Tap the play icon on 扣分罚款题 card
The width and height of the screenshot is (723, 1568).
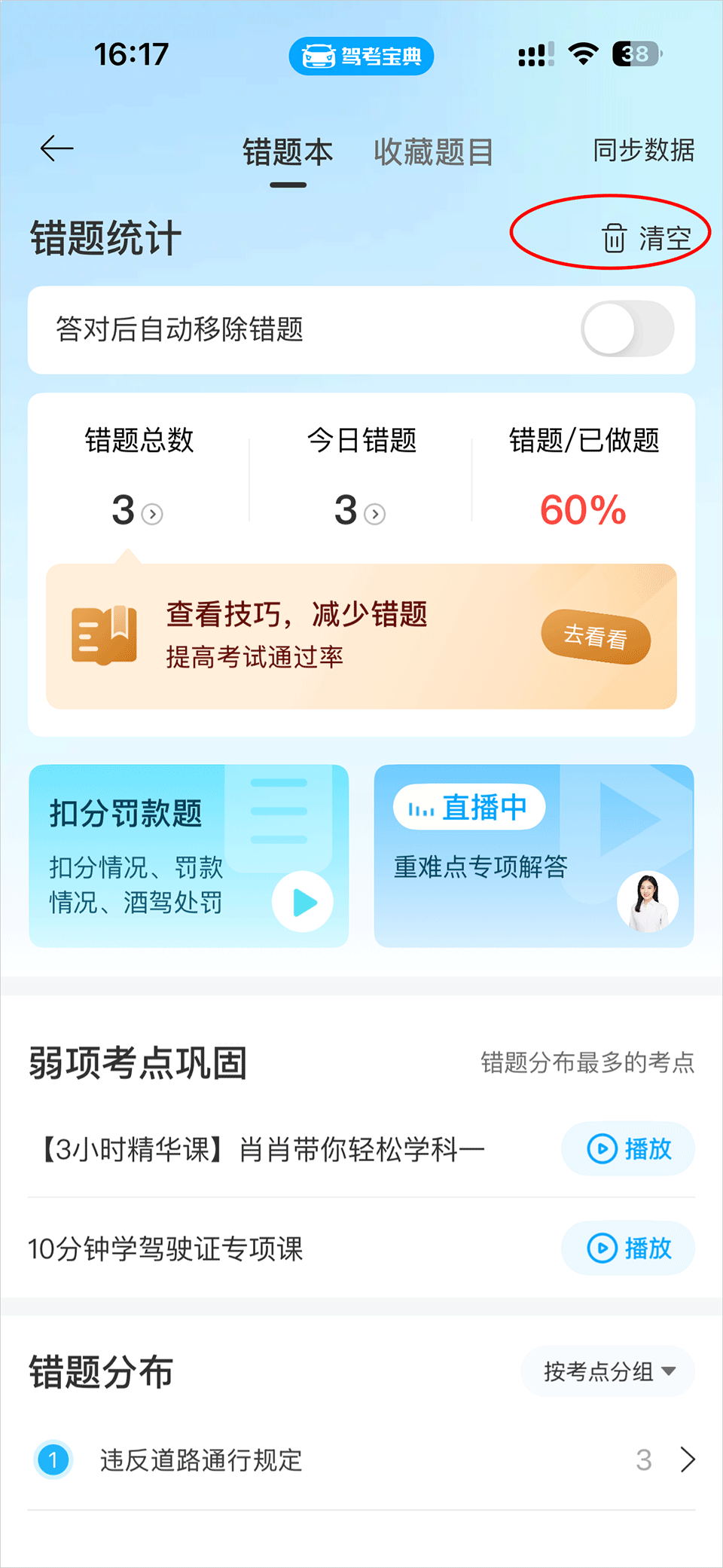coord(301,902)
